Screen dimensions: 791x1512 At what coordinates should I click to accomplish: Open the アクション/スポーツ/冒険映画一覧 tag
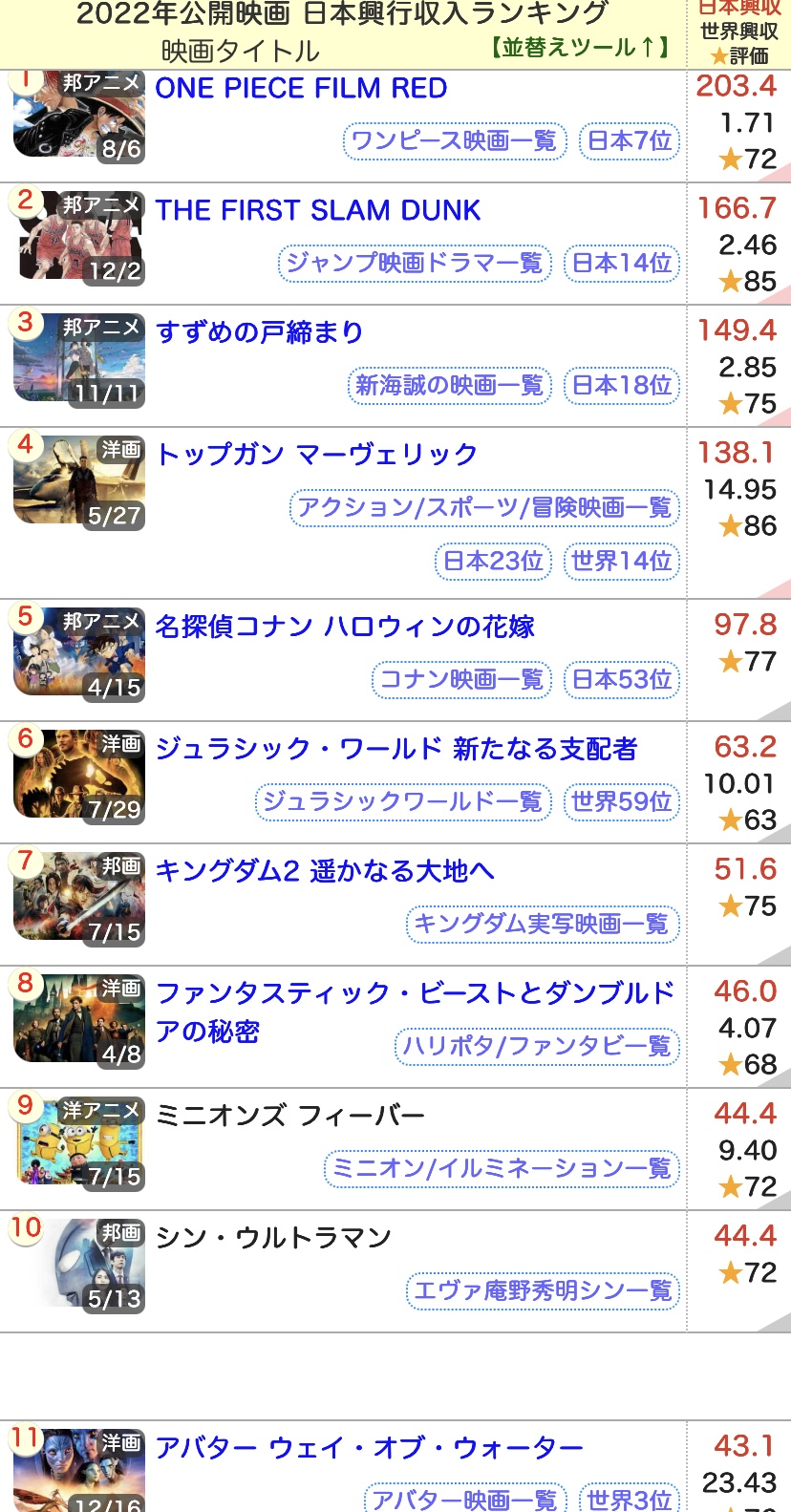pos(483,508)
